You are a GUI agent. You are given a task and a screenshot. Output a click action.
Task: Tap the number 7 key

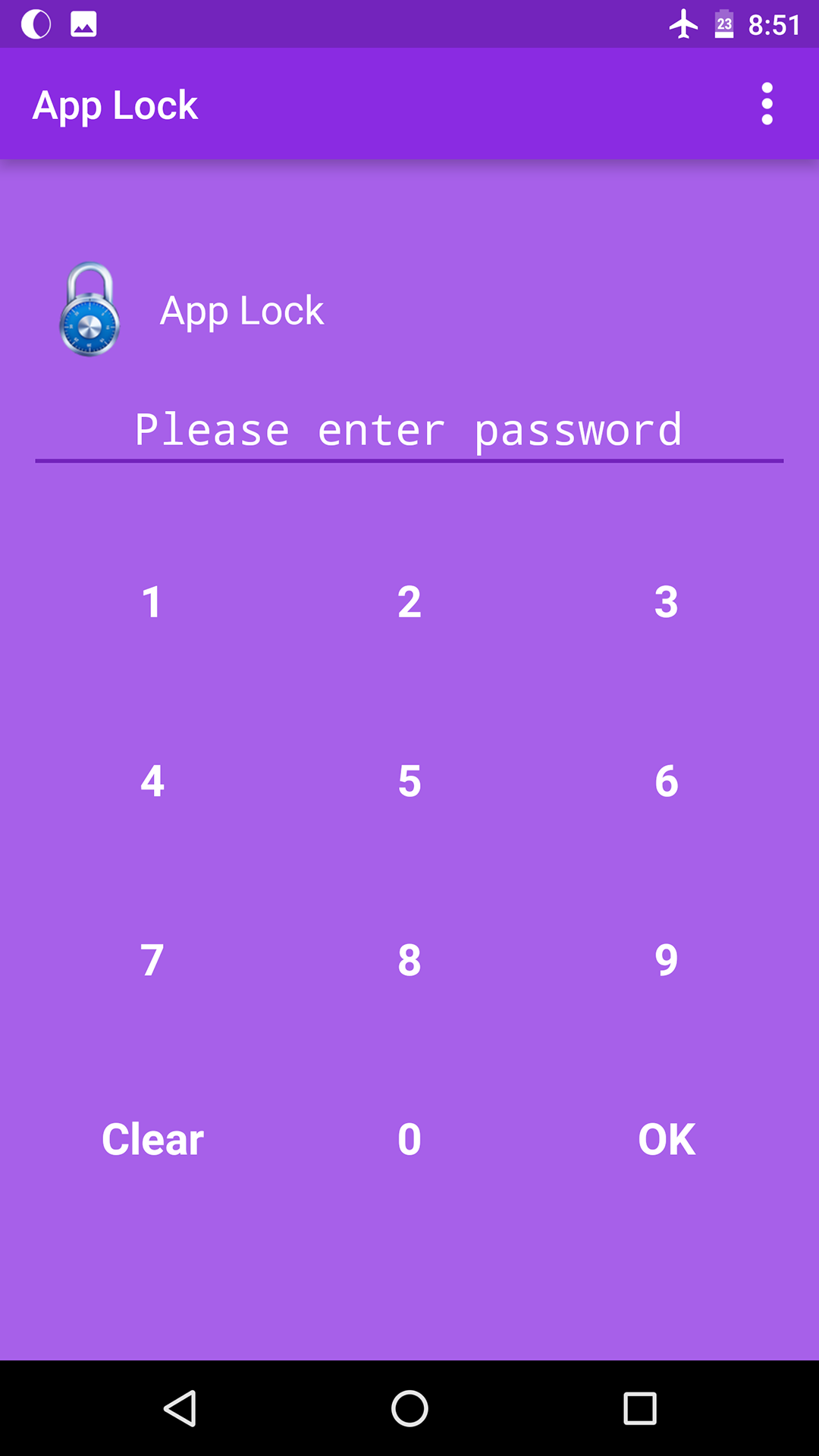(151, 959)
